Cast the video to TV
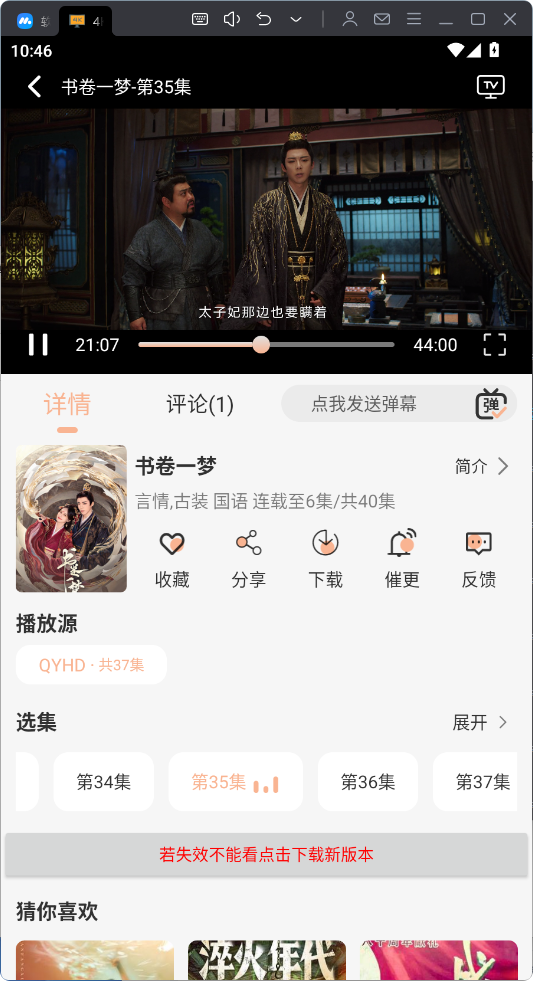 490,86
